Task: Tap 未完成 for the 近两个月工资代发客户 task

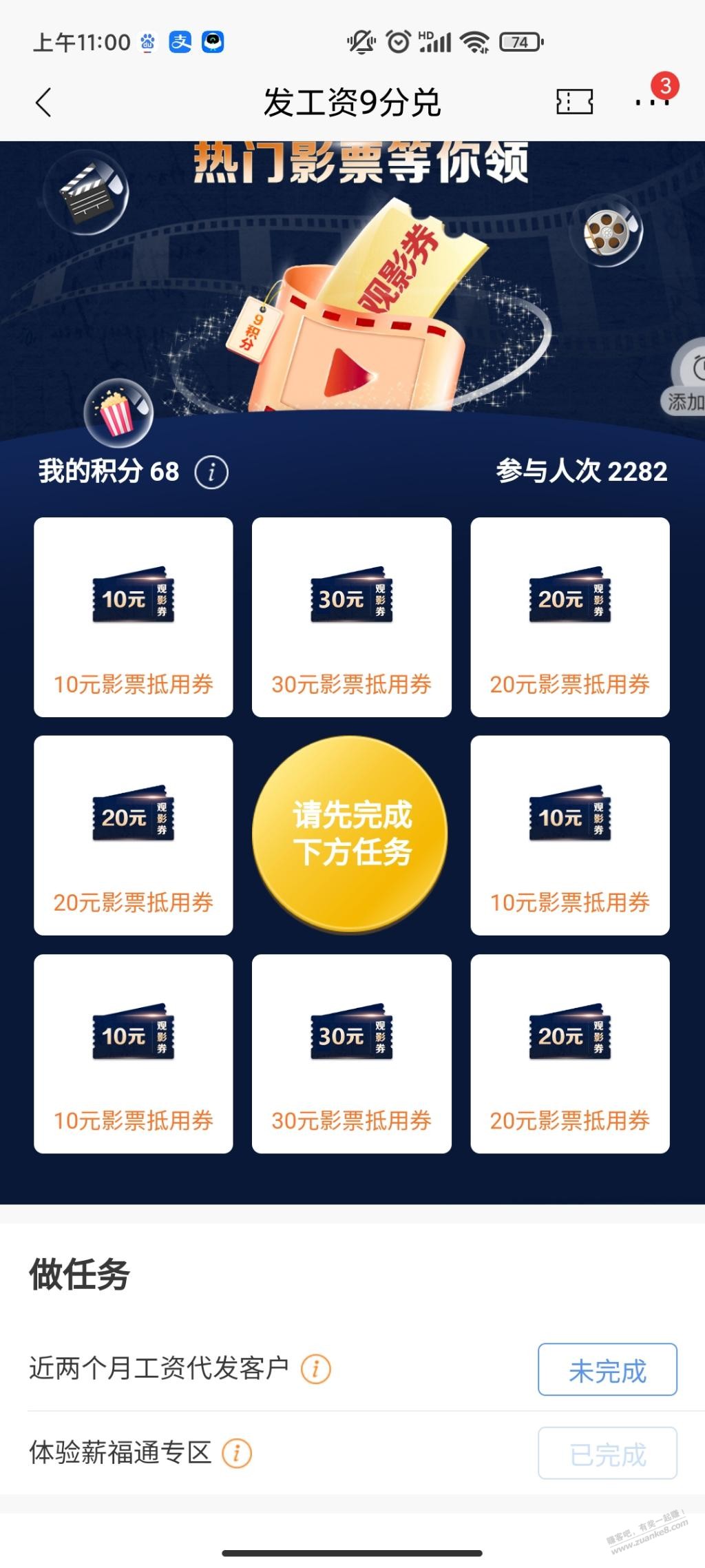Action: (x=607, y=1371)
